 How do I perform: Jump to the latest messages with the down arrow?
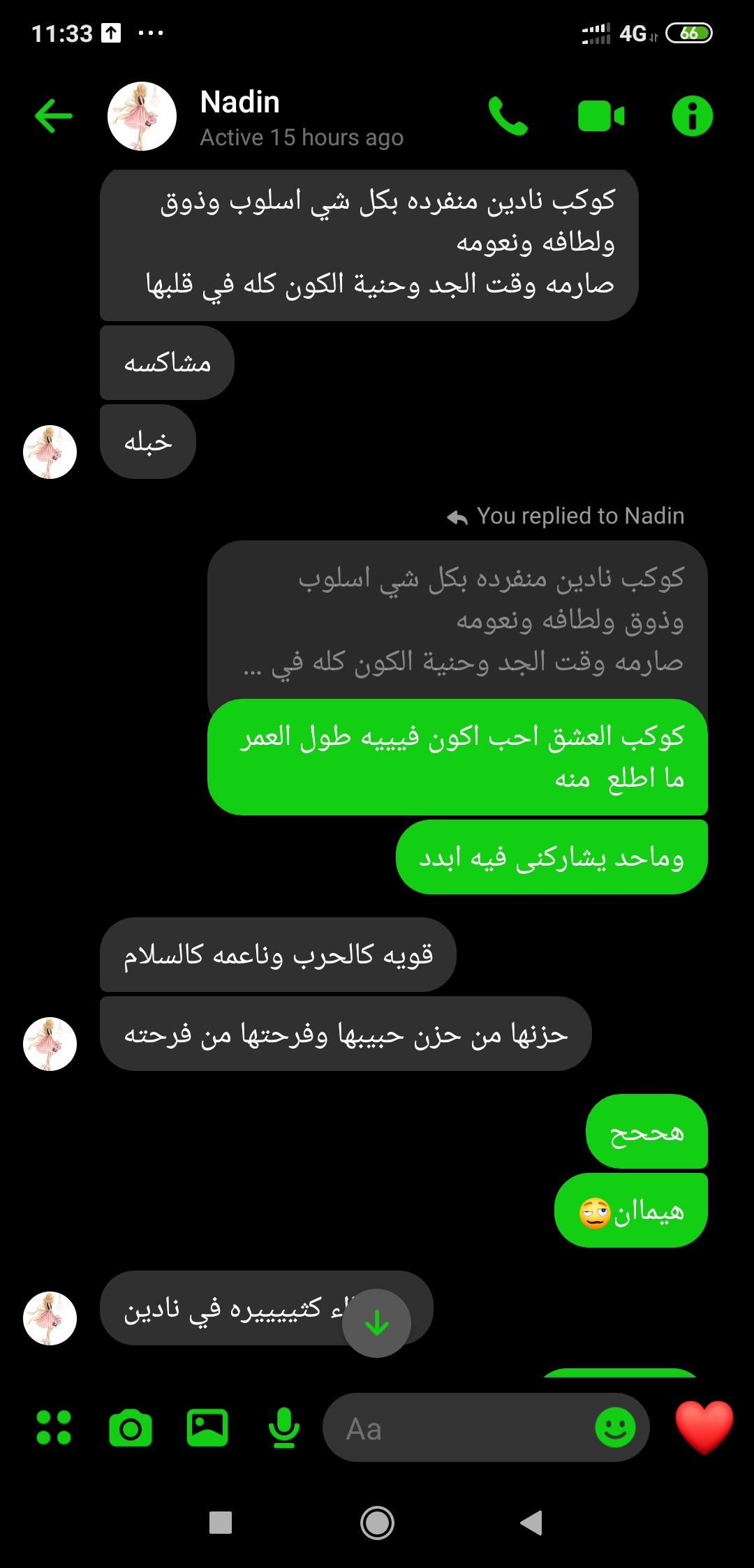376,1323
